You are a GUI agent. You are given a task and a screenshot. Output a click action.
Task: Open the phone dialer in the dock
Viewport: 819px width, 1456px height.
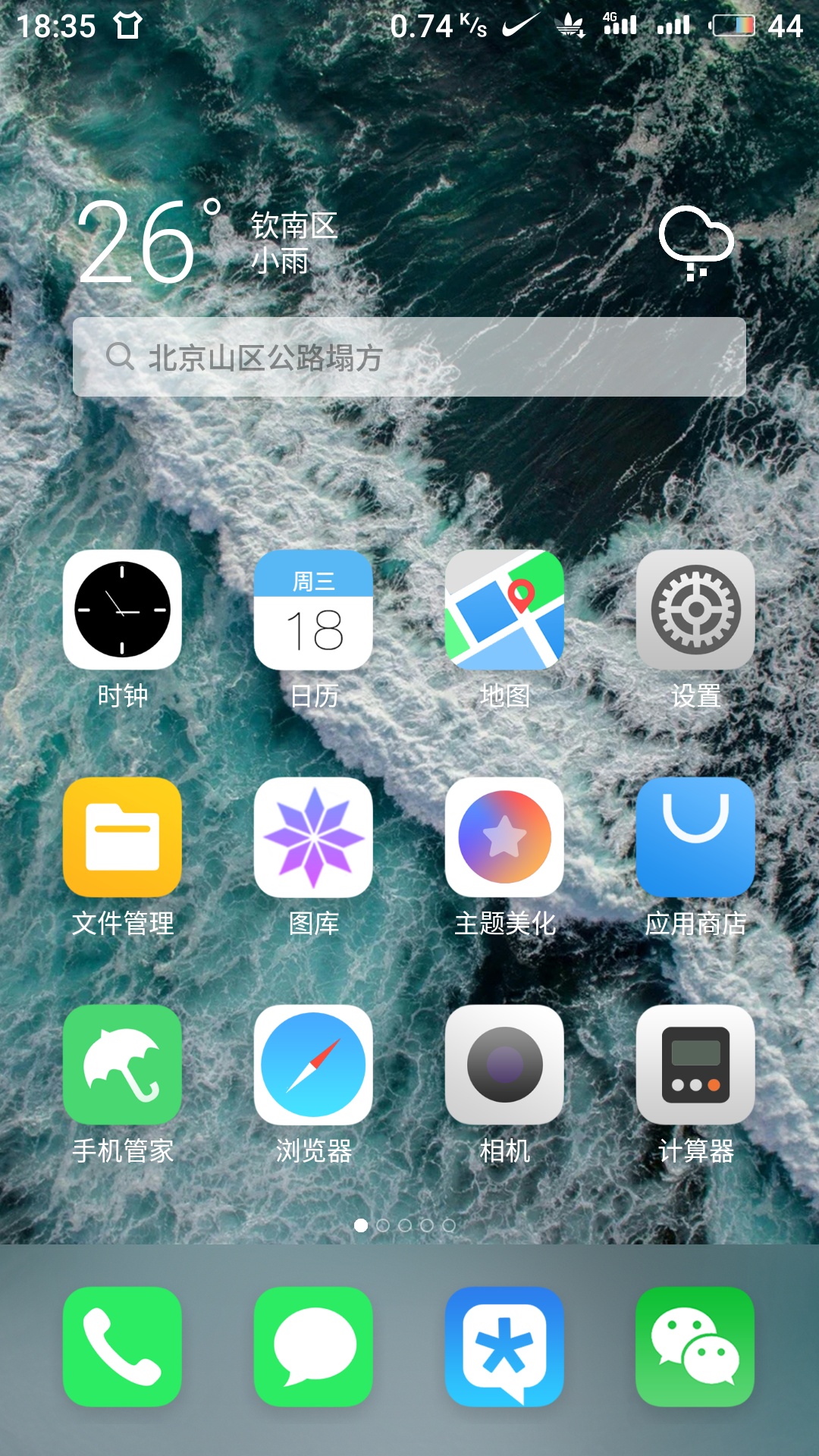click(x=122, y=1347)
